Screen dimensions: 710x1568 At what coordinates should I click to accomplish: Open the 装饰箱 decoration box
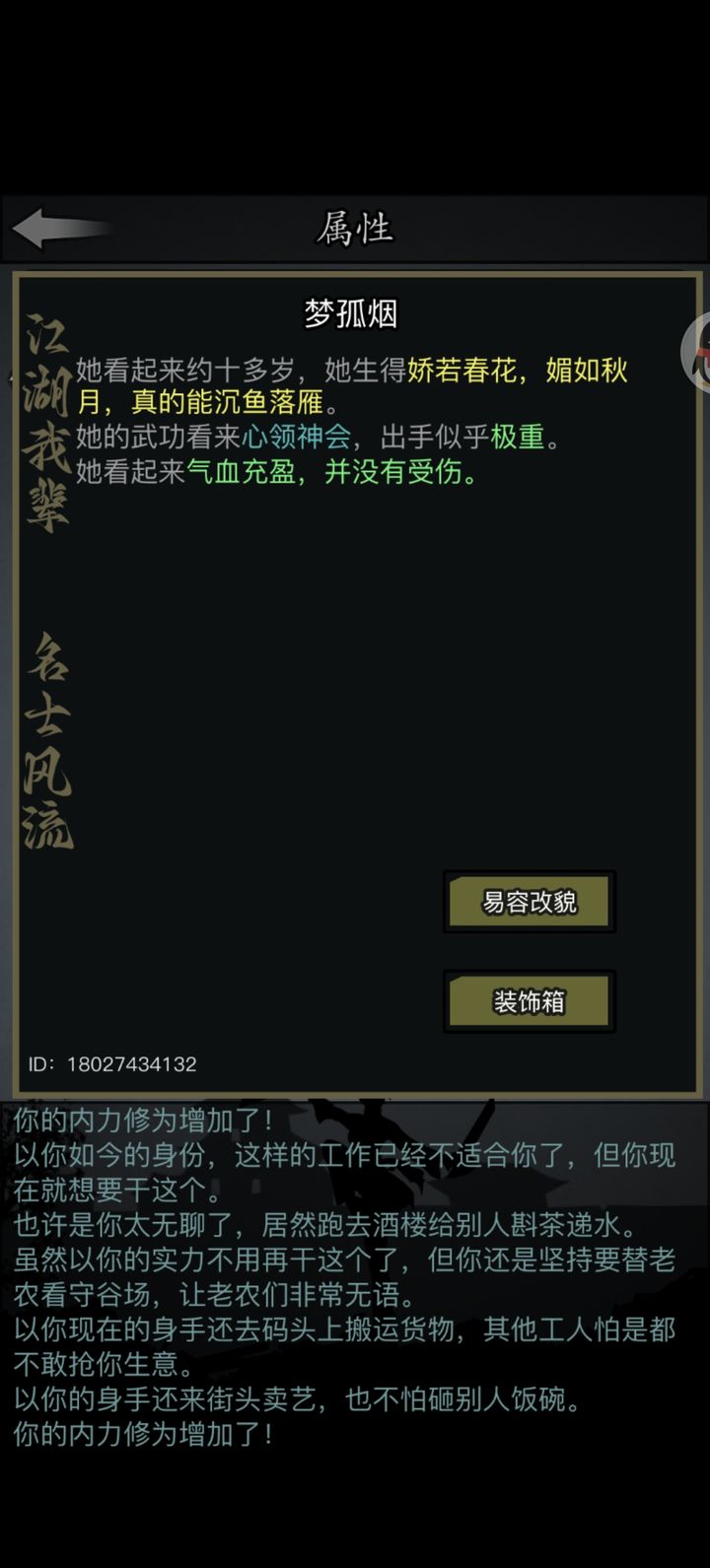click(x=530, y=1000)
